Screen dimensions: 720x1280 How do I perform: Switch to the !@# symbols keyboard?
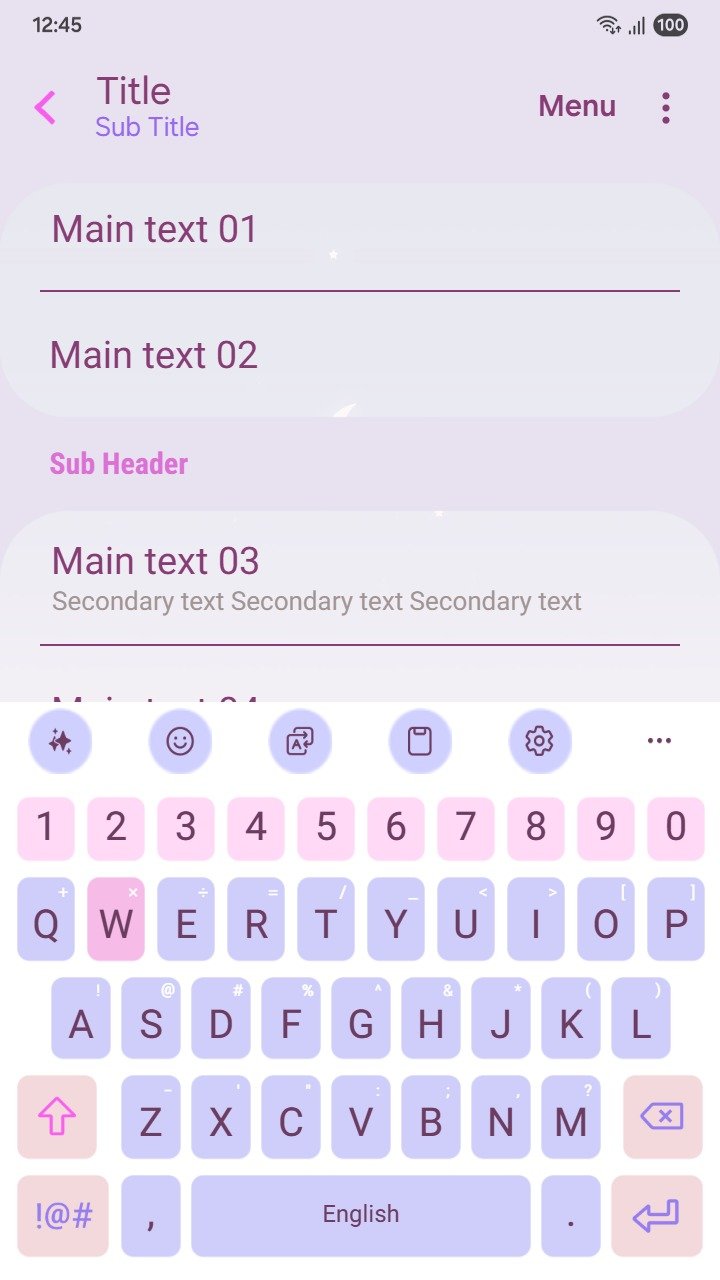[63, 1216]
